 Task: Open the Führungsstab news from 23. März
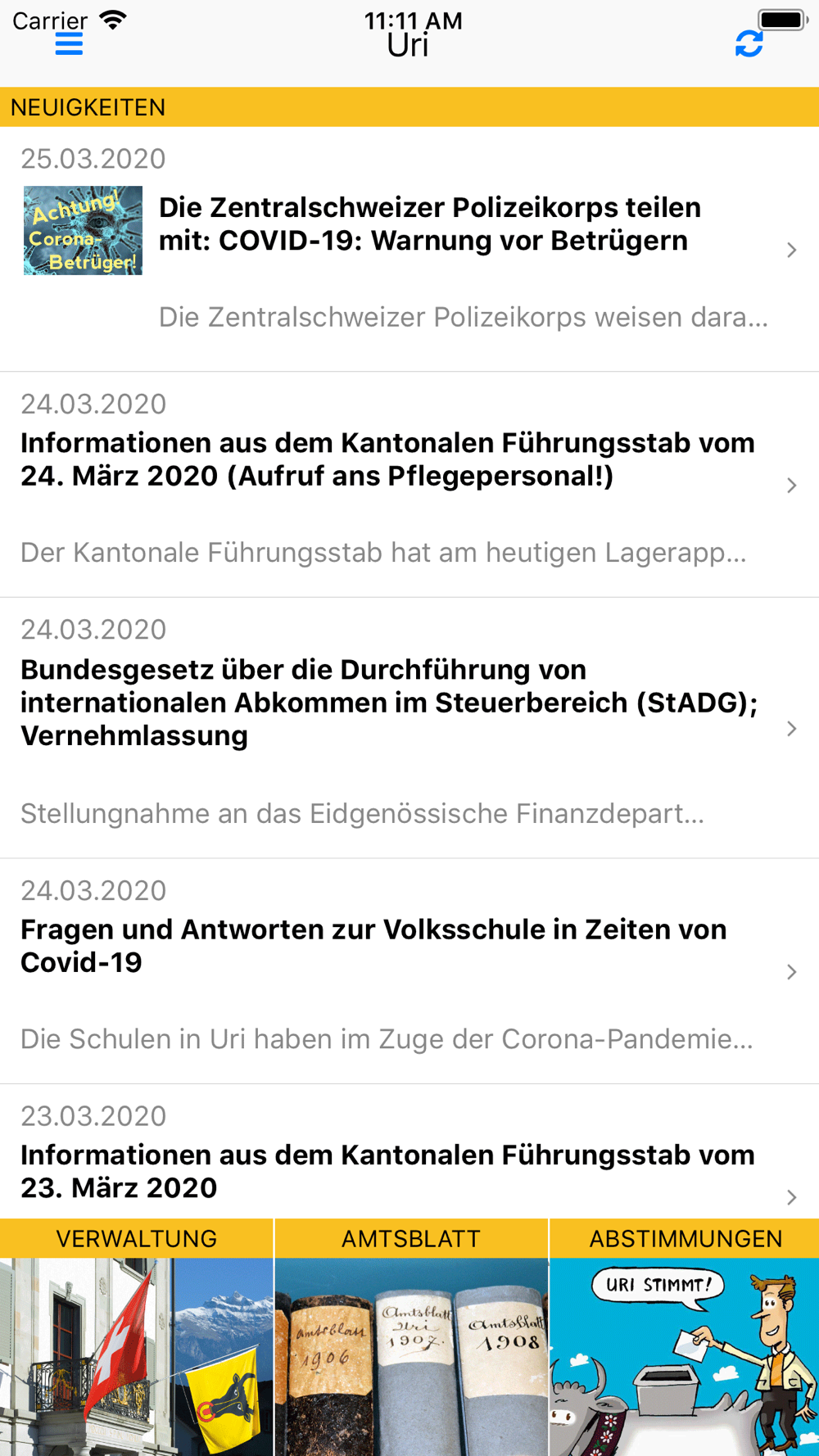pos(409,1151)
